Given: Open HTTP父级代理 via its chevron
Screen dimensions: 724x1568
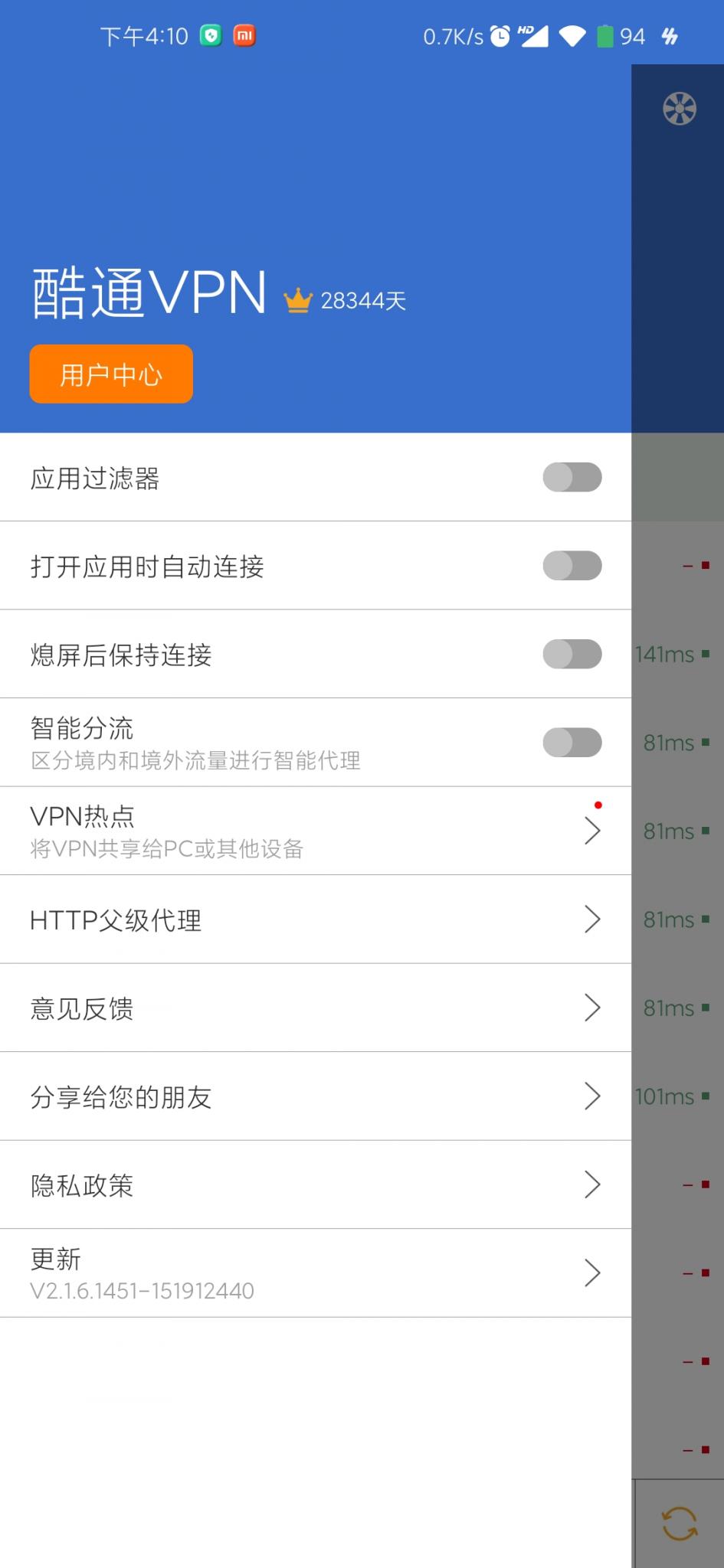Looking at the screenshot, I should 591,919.
